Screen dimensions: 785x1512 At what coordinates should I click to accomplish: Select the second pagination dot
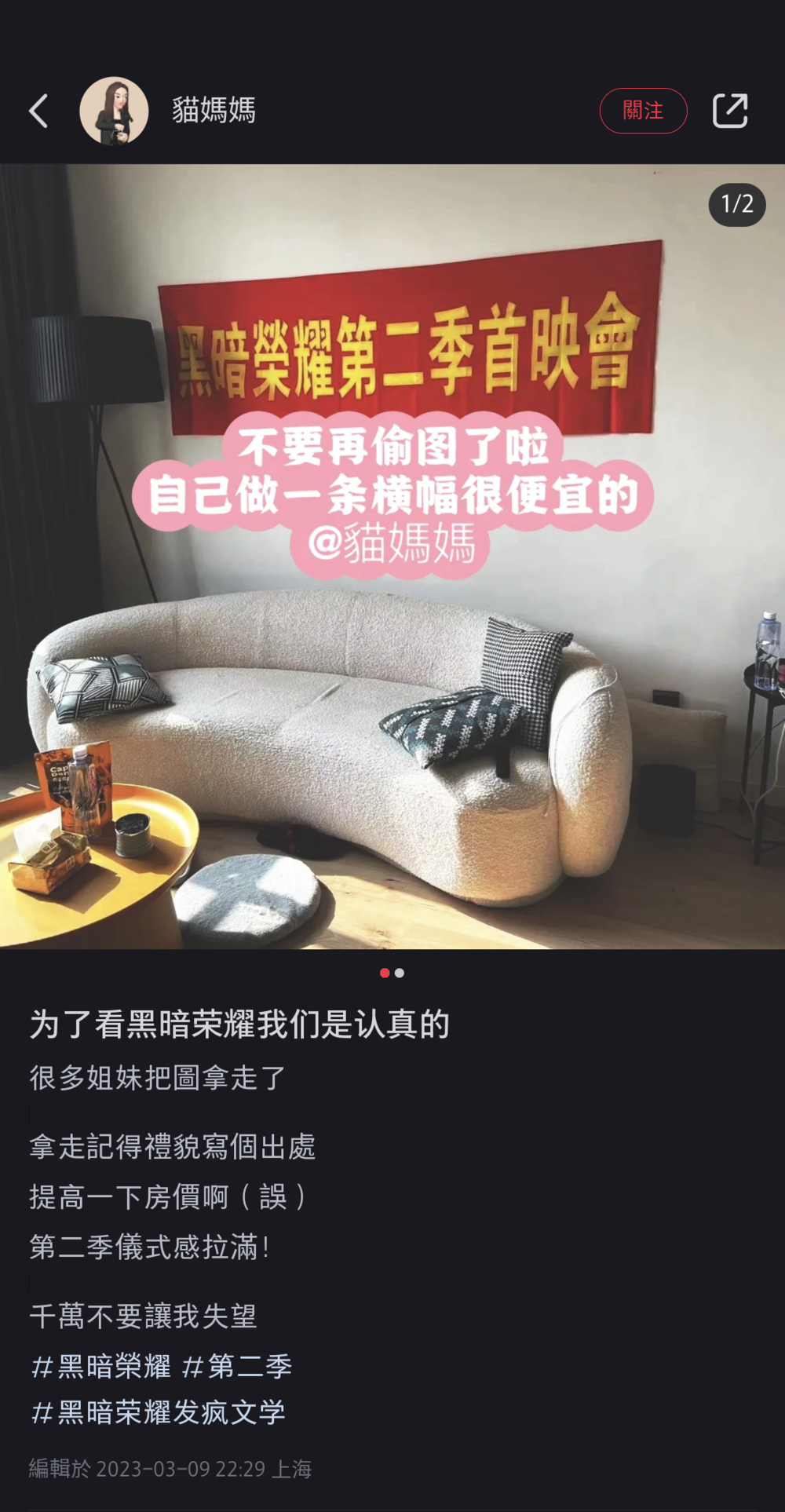point(400,973)
